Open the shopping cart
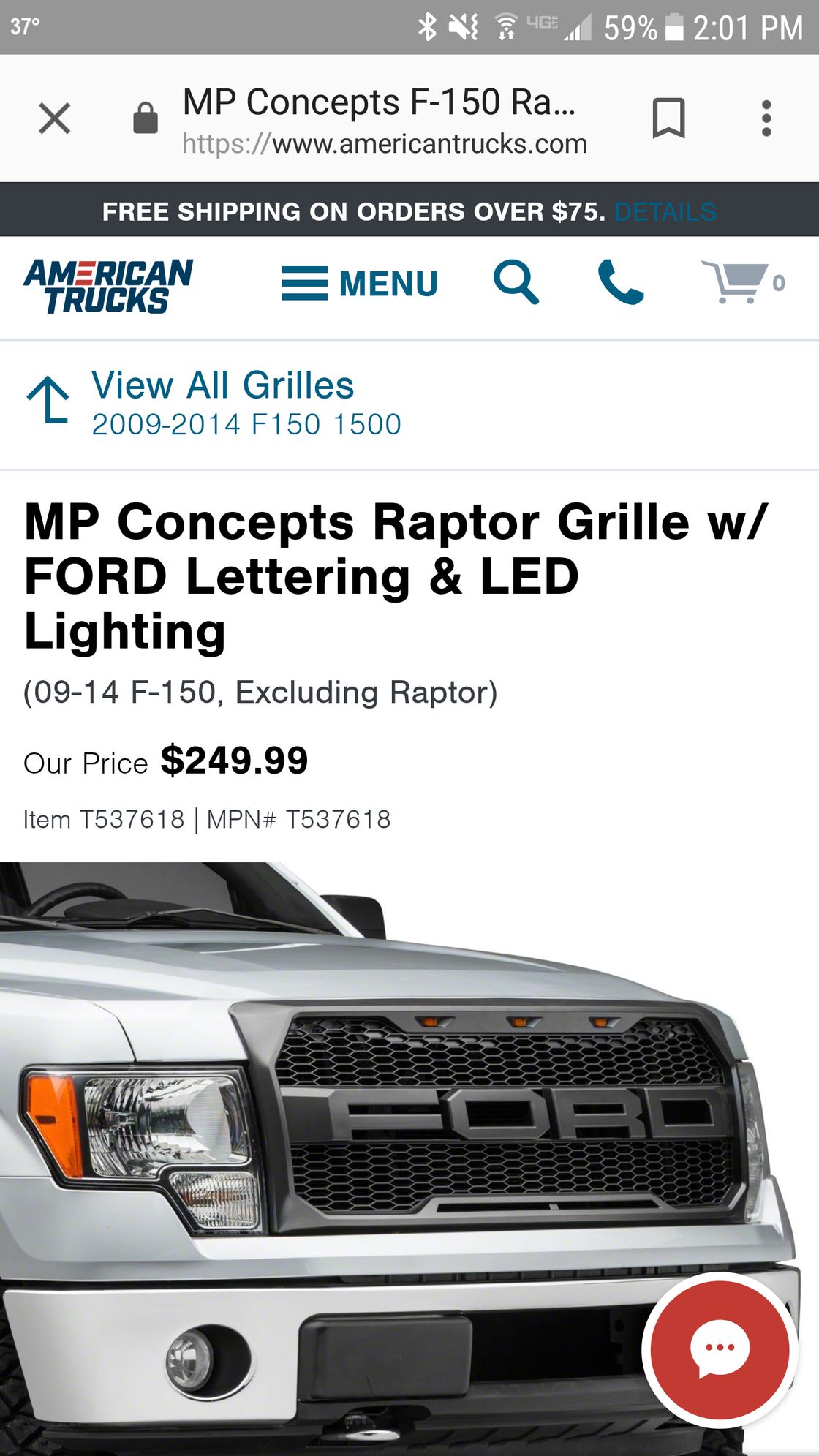The height and width of the screenshot is (1456, 819). (x=742, y=282)
